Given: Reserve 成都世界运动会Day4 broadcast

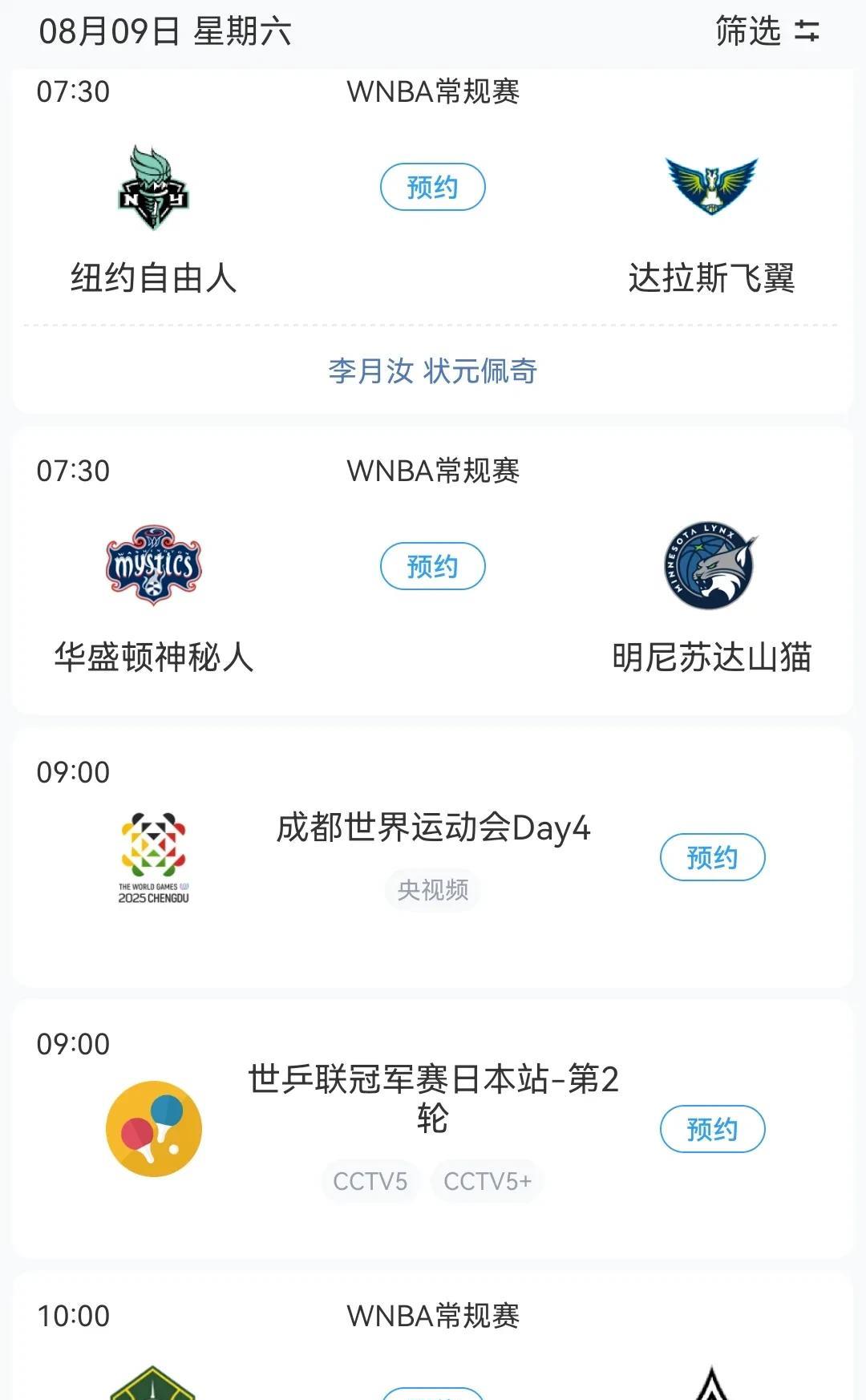Looking at the screenshot, I should pyautogui.click(x=712, y=857).
